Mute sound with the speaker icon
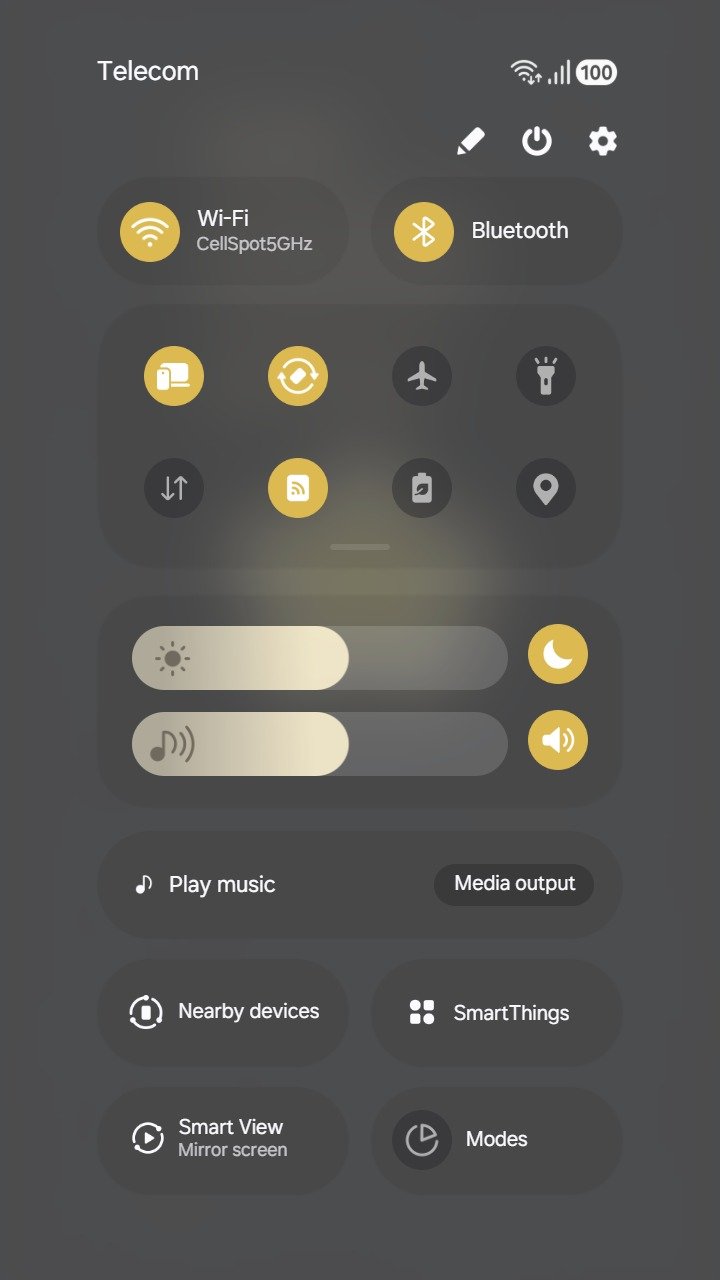 tap(558, 741)
